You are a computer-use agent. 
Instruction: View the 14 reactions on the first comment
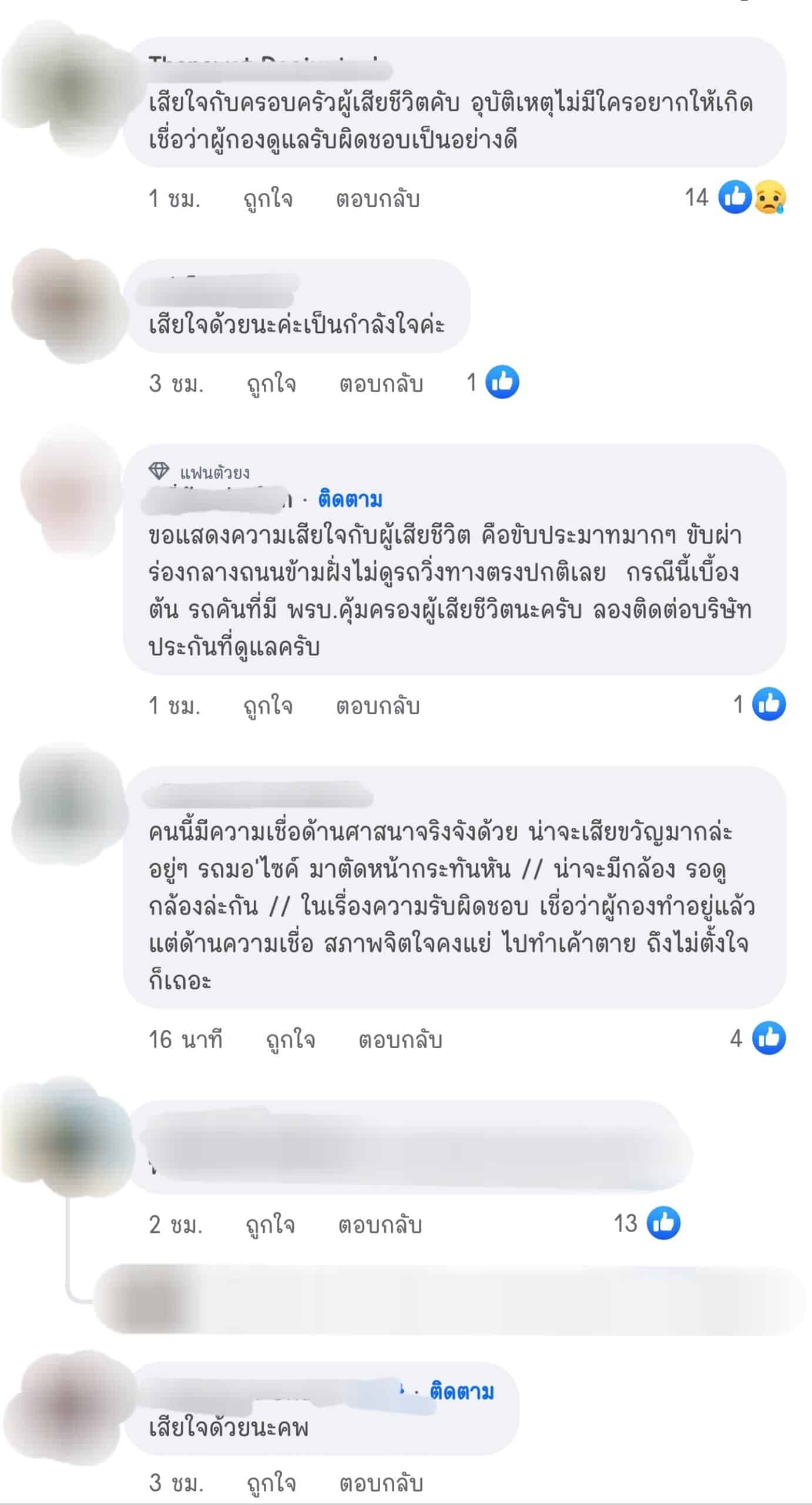(x=735, y=198)
